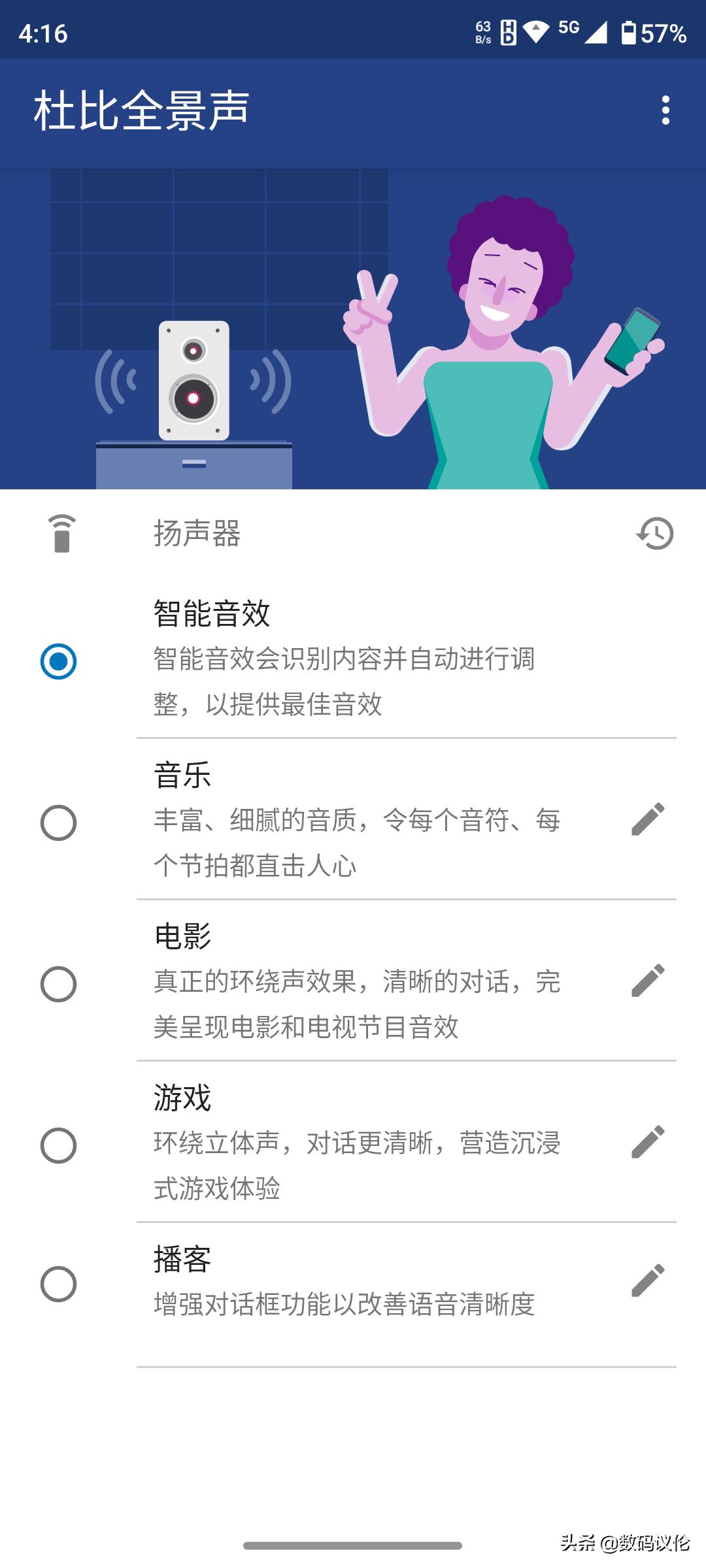Image resolution: width=706 pixels, height=1568 pixels.
Task: Select the 智能音效 radio button
Action: point(59,662)
